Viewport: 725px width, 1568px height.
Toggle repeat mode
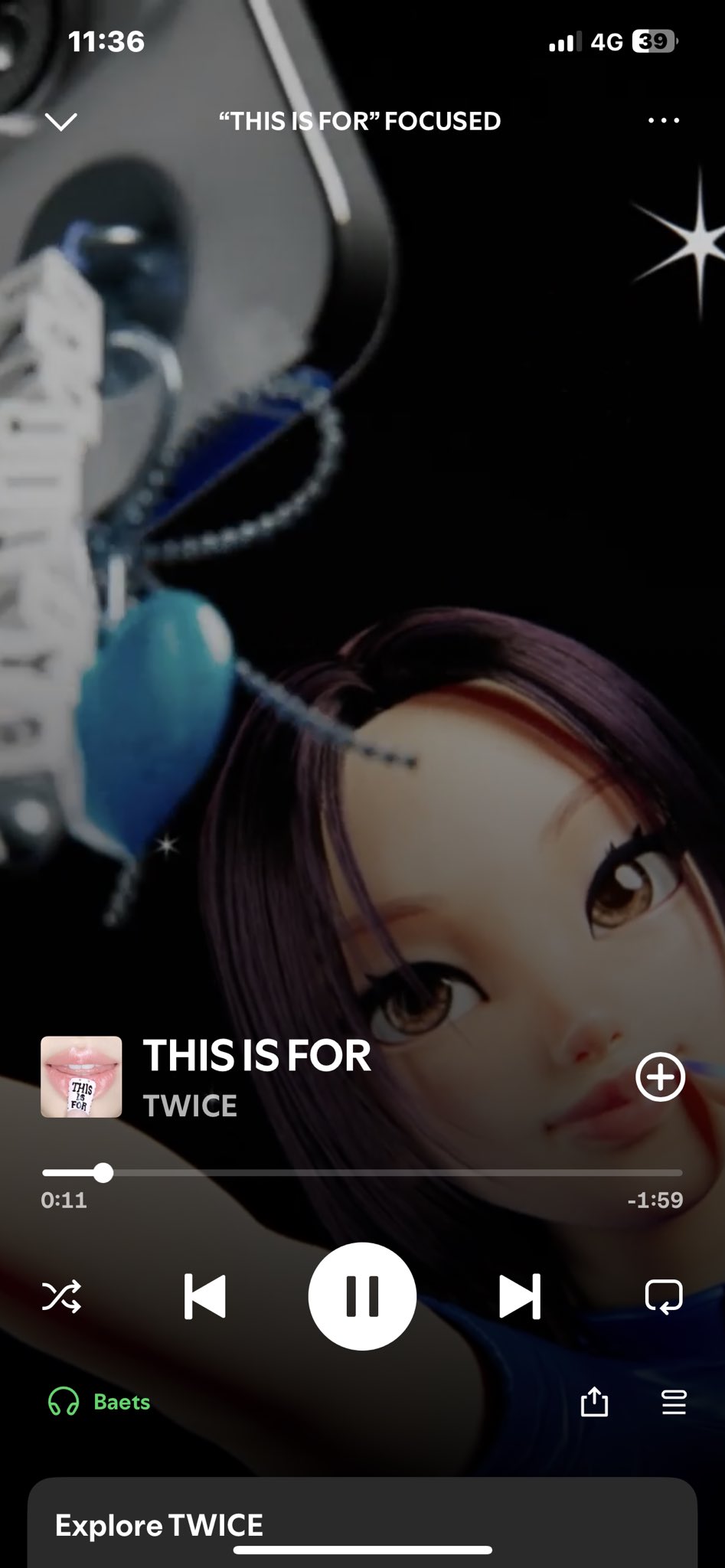tap(663, 1297)
